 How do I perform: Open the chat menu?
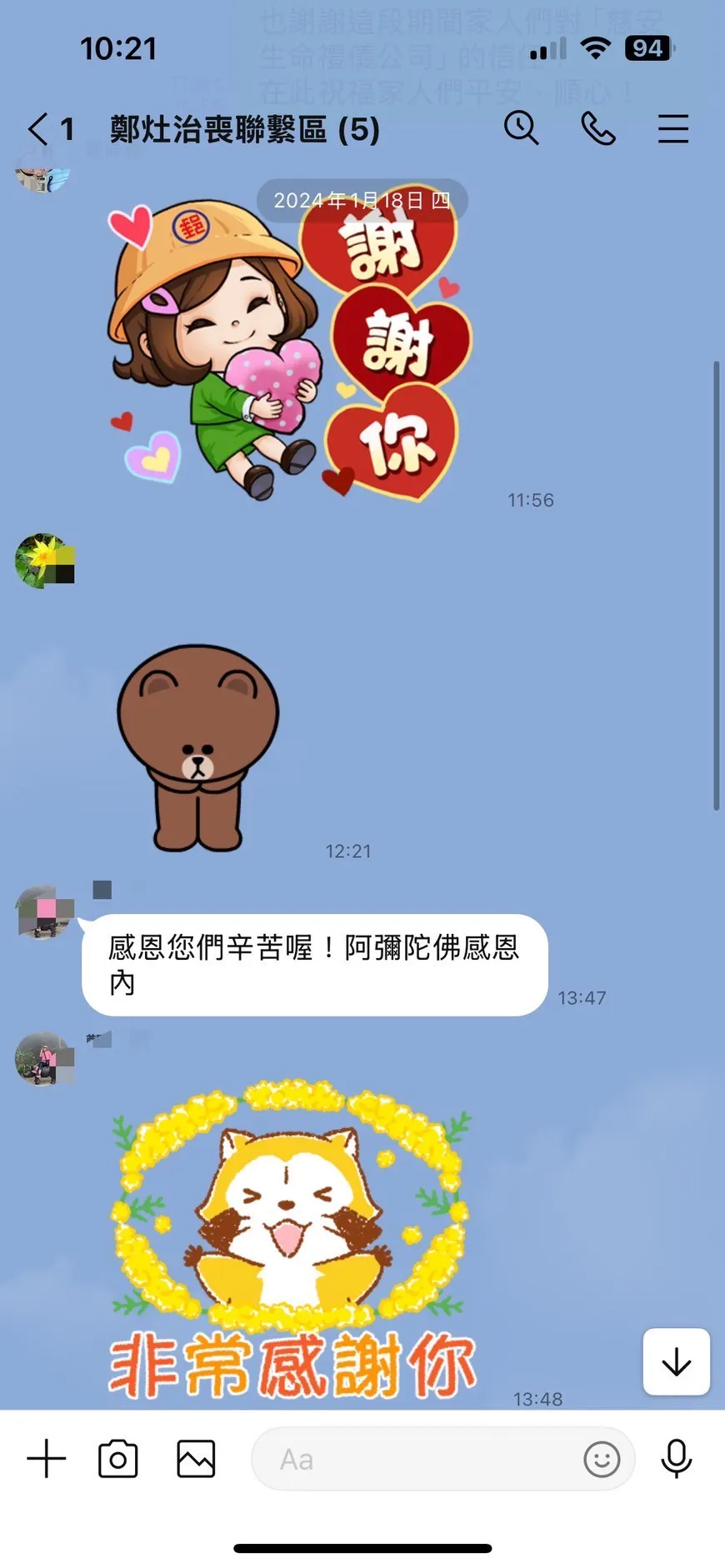672,129
